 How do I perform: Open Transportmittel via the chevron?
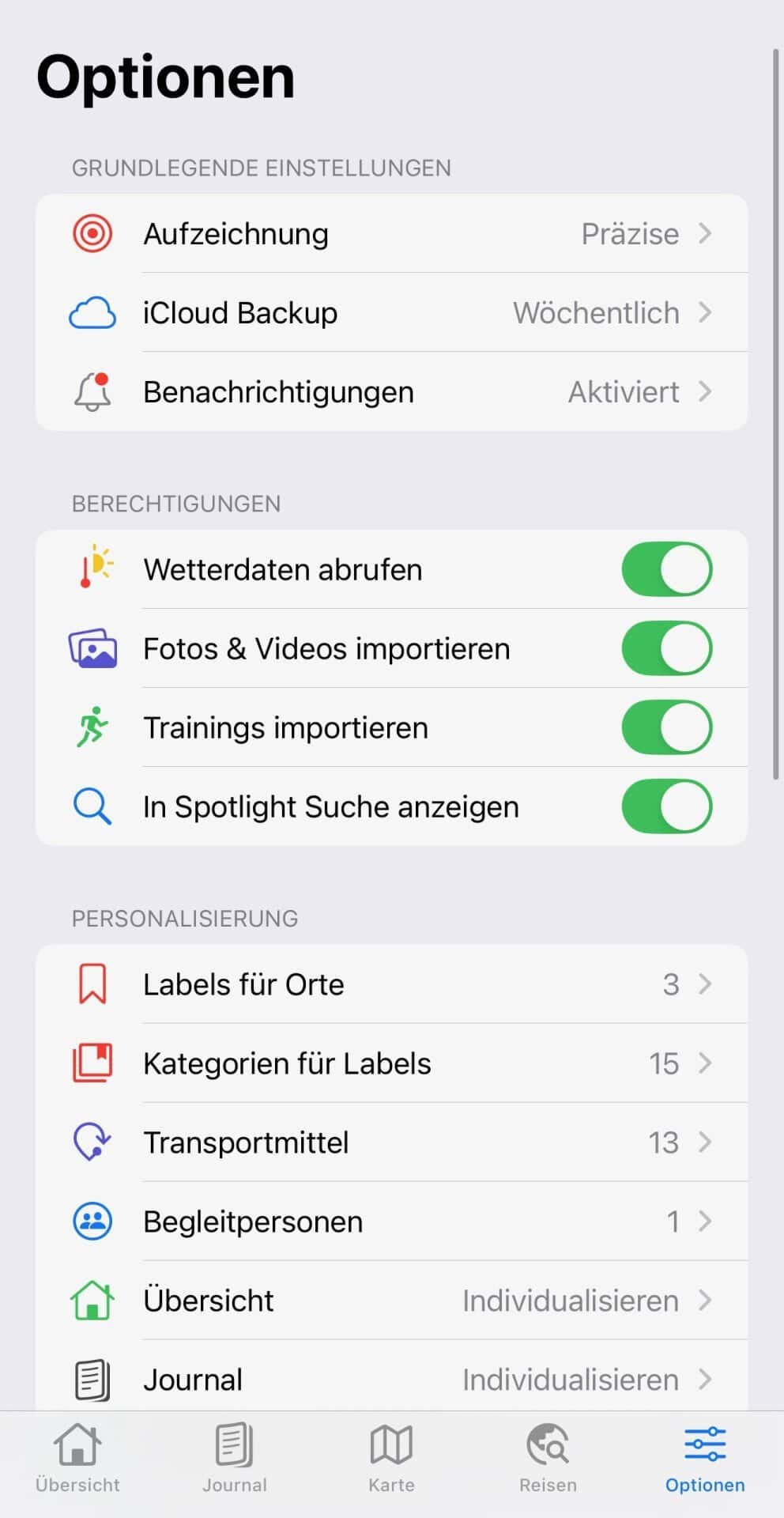[706, 1142]
